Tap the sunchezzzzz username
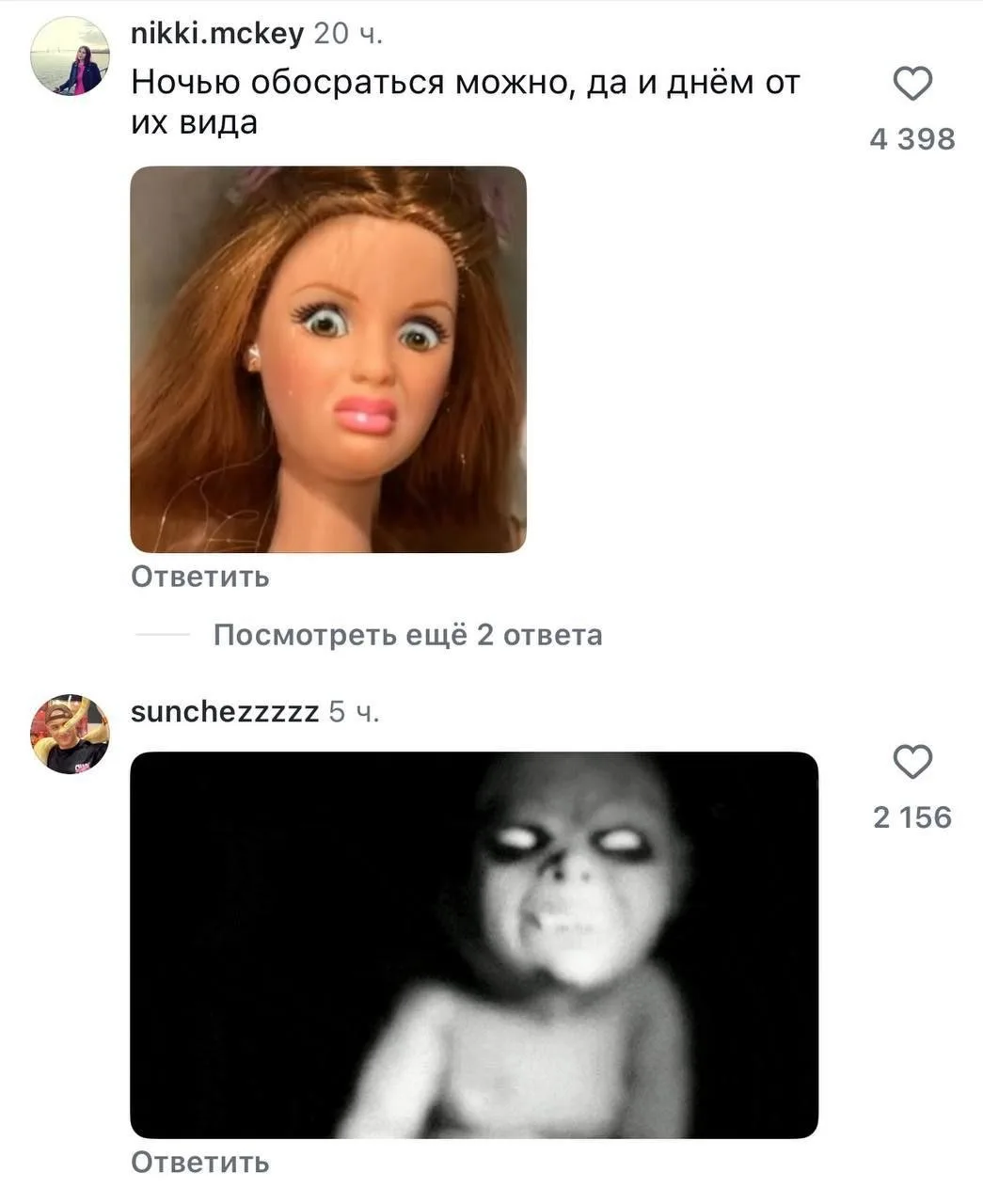 [225, 712]
